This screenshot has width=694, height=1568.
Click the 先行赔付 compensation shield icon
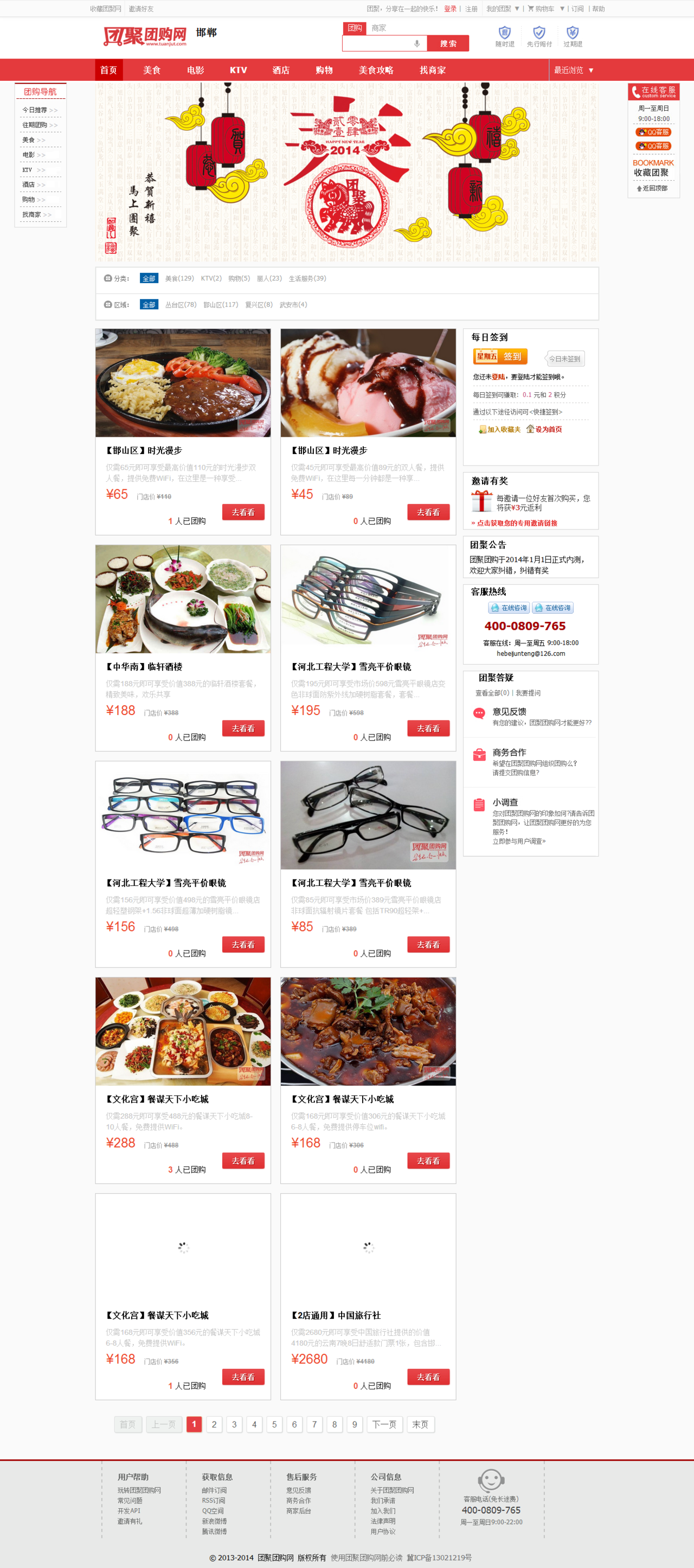tap(539, 32)
